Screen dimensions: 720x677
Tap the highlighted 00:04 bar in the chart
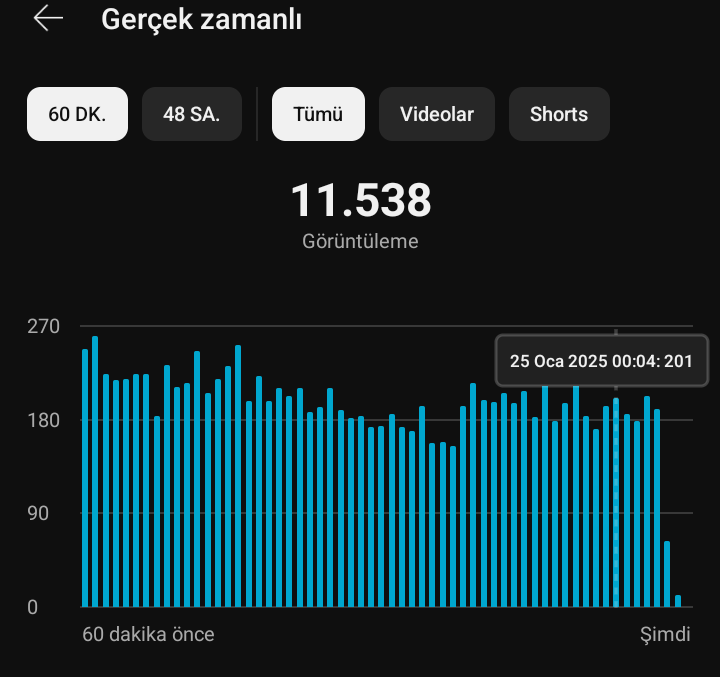[x=616, y=502]
